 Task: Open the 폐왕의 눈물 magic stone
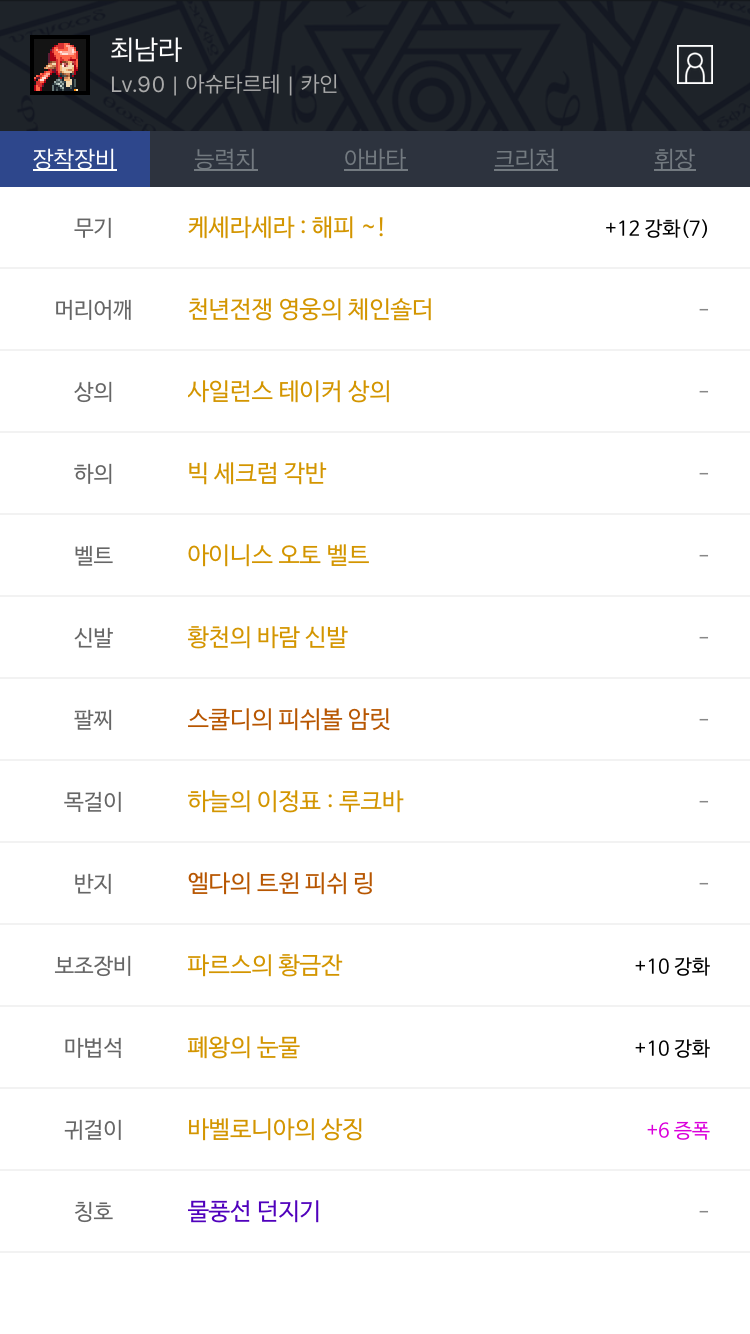375,1048
